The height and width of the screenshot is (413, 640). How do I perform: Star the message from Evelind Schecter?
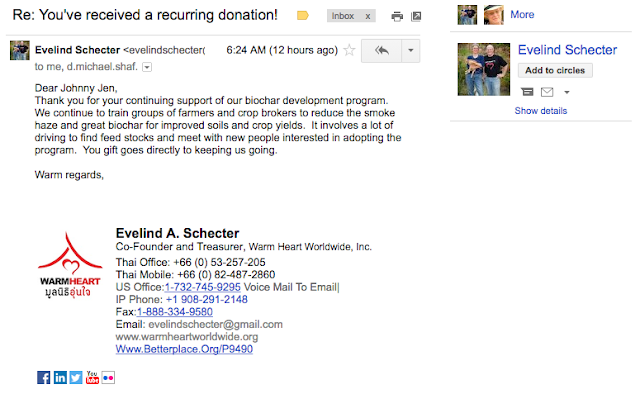point(349,50)
